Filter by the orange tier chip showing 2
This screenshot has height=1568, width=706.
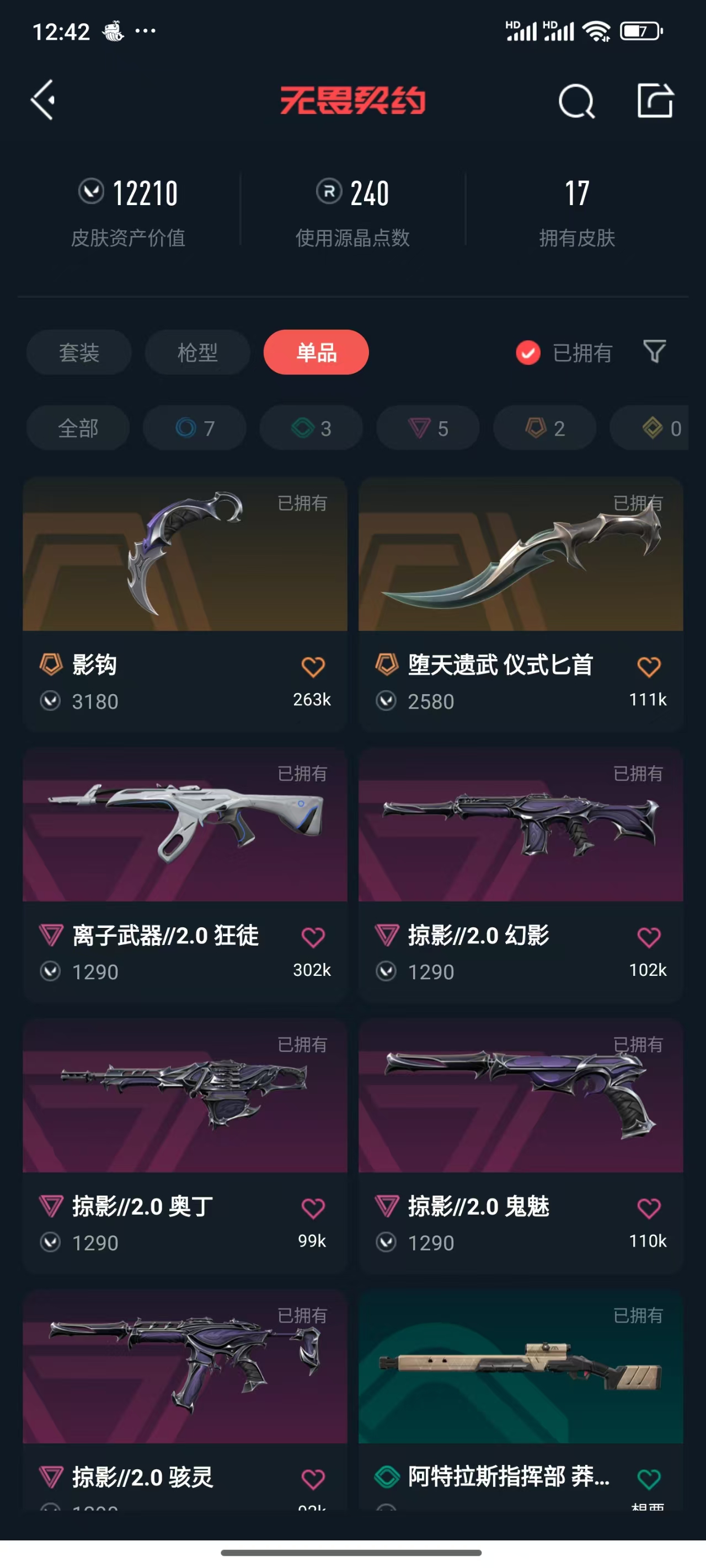click(x=544, y=428)
